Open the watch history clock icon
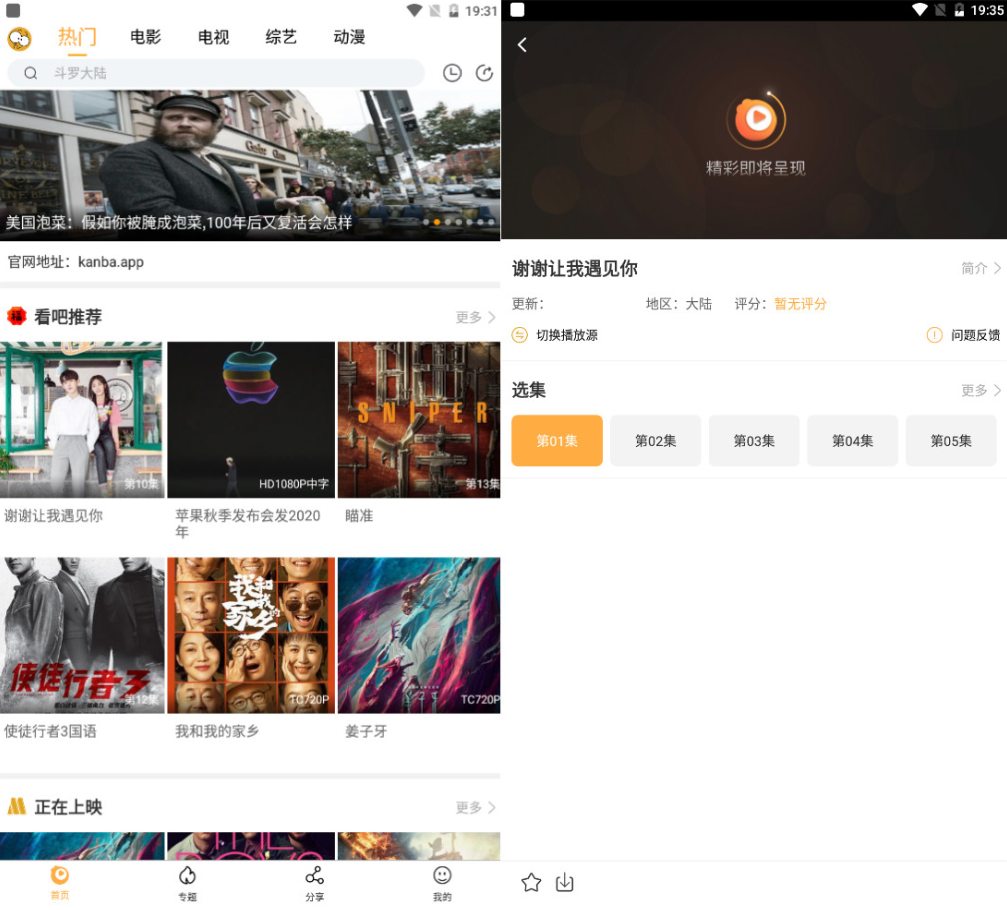The image size is (1007, 910). 452,73
